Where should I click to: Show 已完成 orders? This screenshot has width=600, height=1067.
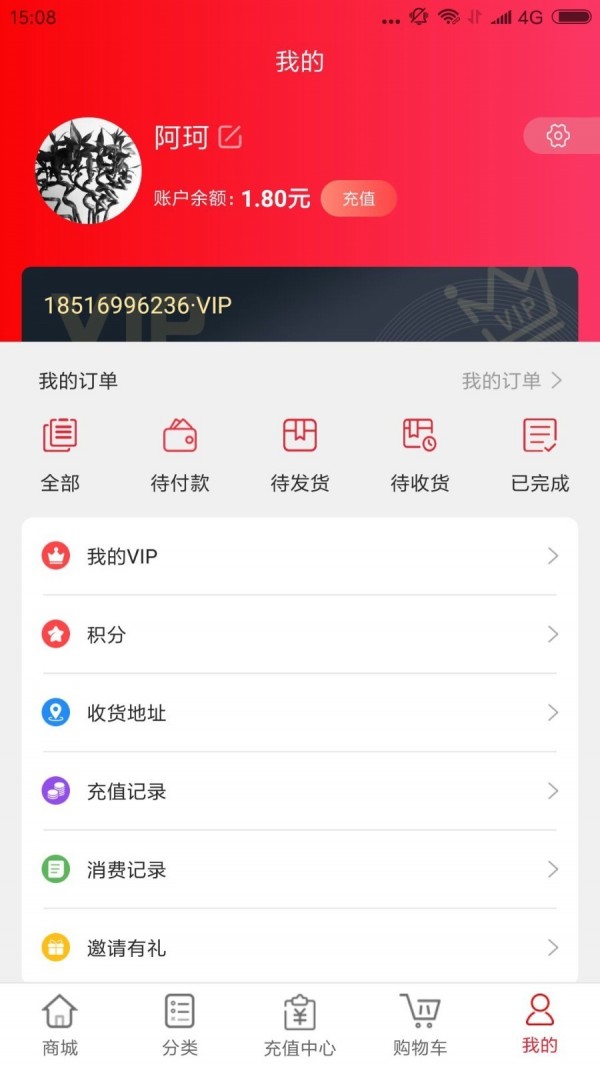click(x=540, y=455)
